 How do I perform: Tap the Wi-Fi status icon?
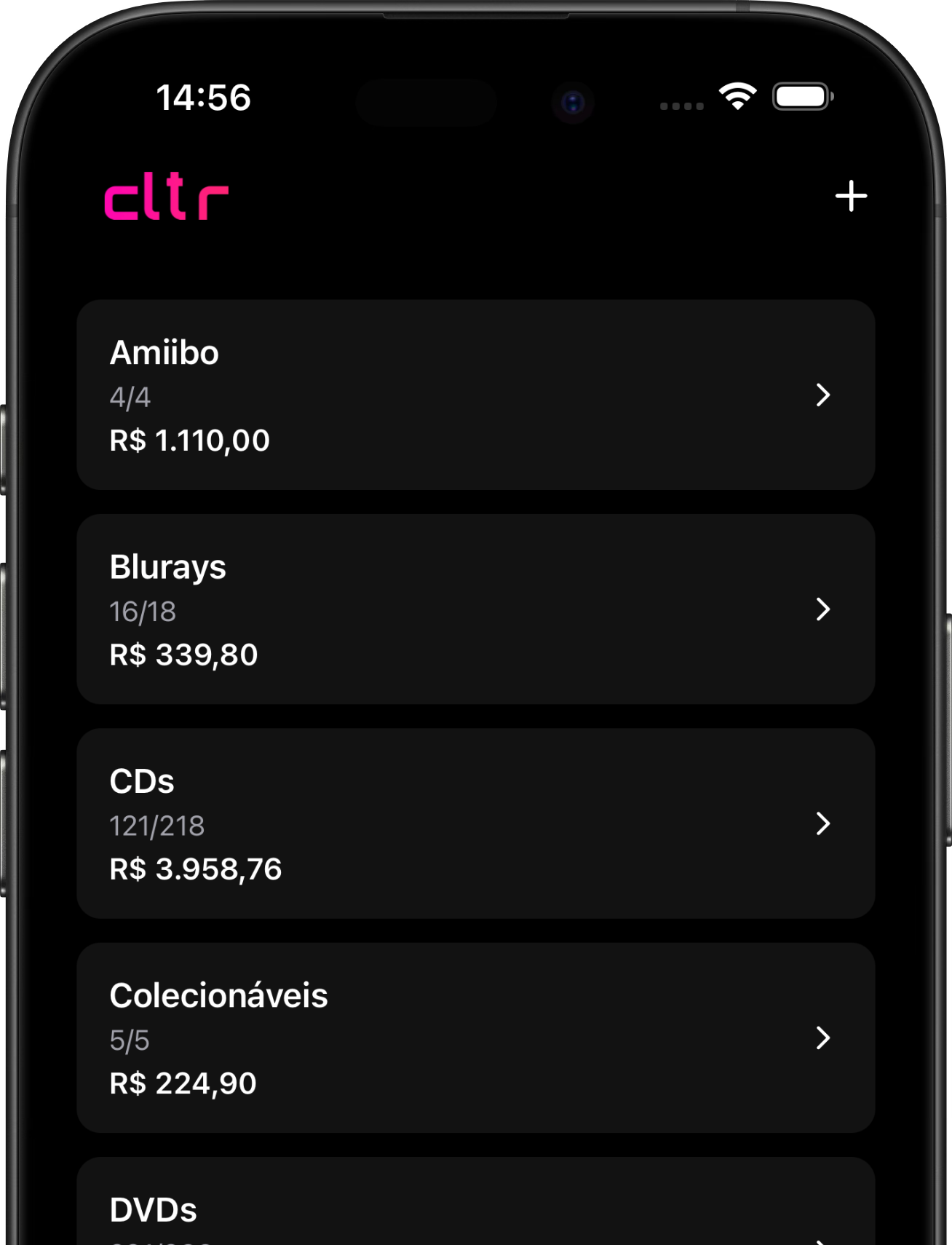click(x=736, y=97)
